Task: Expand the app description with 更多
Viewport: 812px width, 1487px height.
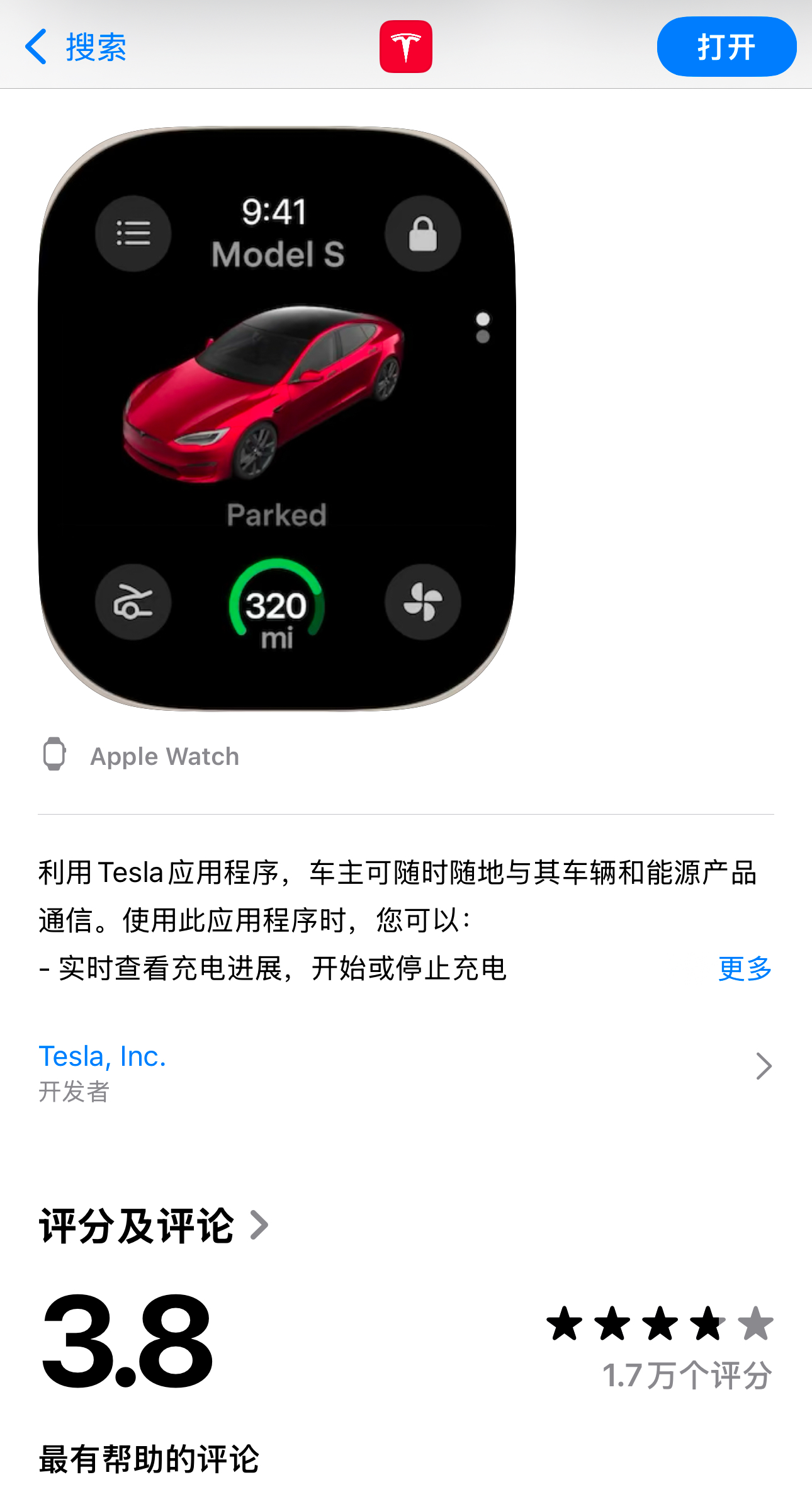Action: [745, 970]
